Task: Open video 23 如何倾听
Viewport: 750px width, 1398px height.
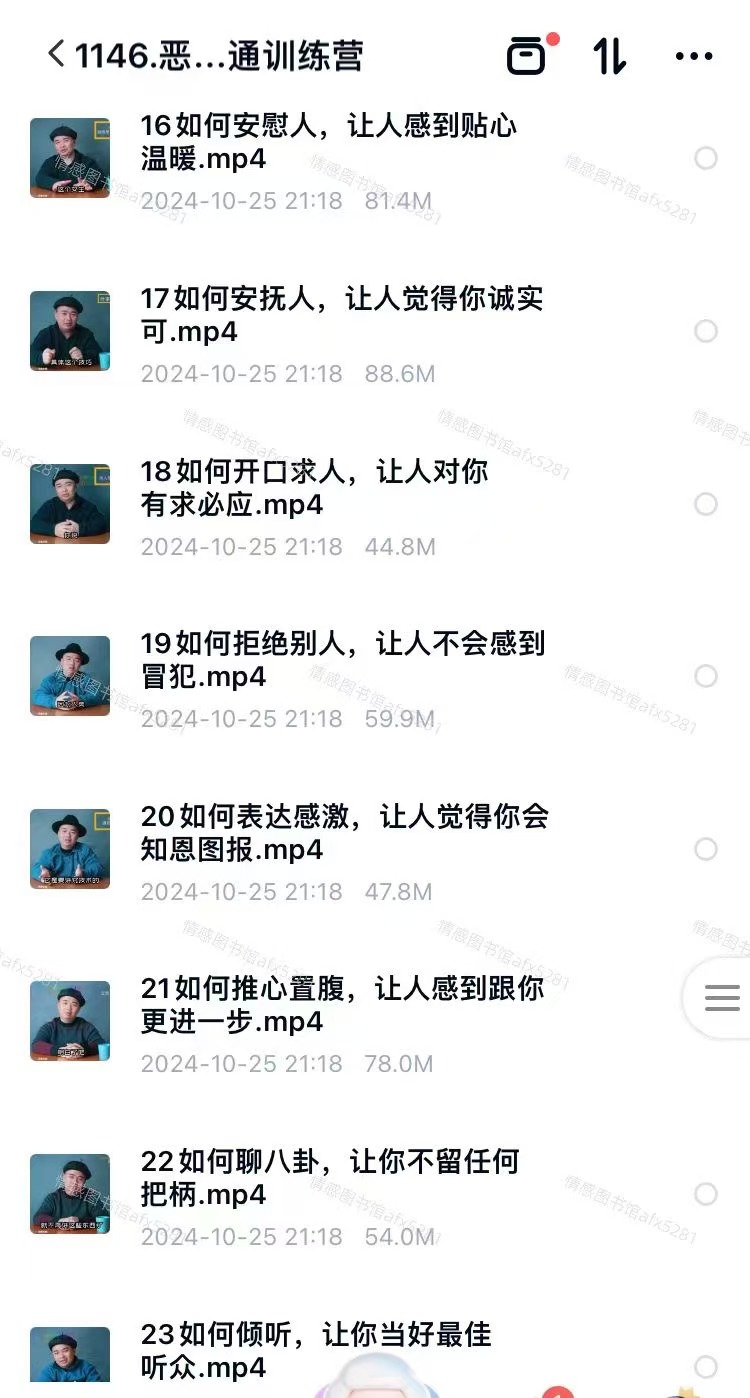Action: (316, 1350)
